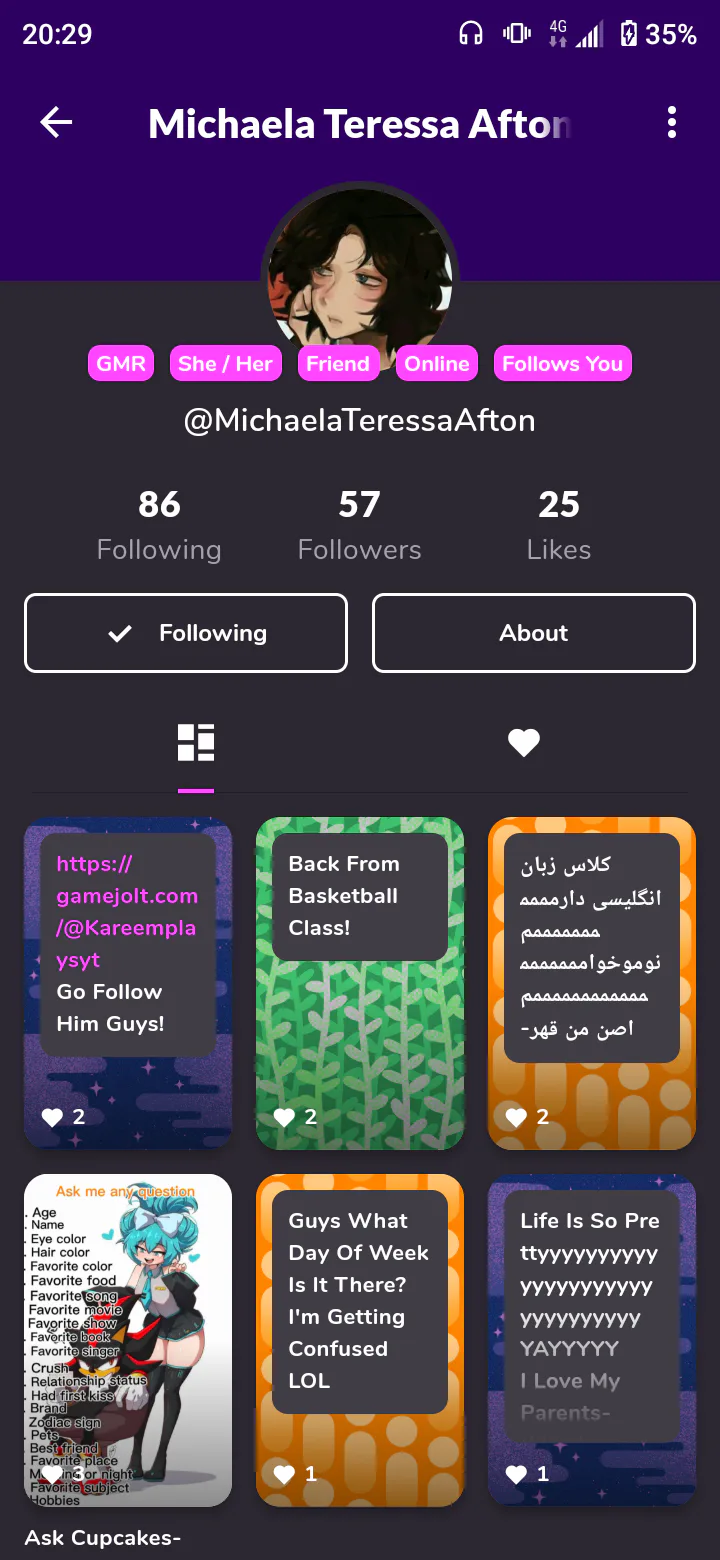The image size is (720, 1560).
Task: View the 86 Following list
Action: click(x=159, y=526)
